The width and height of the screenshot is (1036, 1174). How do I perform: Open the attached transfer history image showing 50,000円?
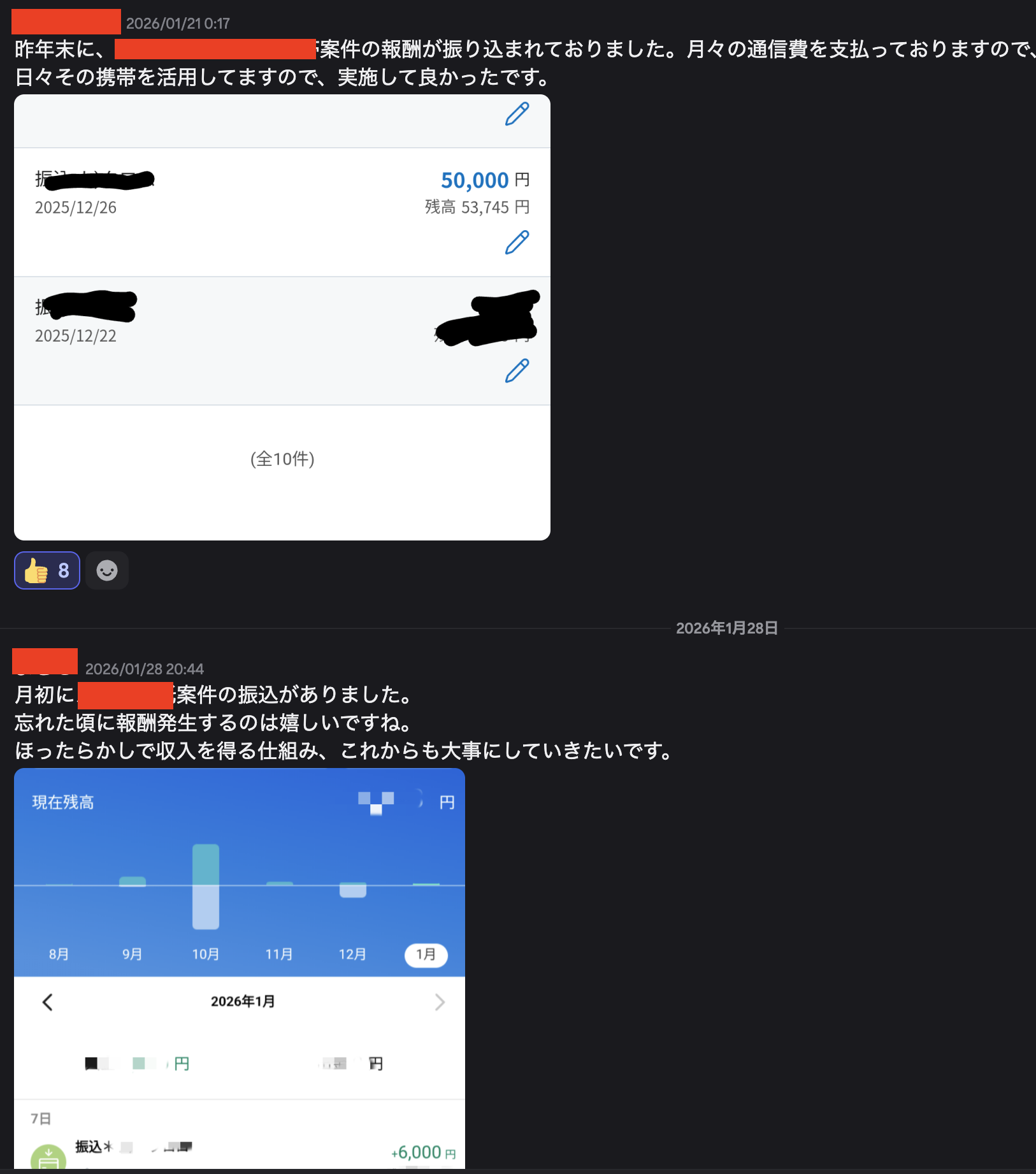282,317
